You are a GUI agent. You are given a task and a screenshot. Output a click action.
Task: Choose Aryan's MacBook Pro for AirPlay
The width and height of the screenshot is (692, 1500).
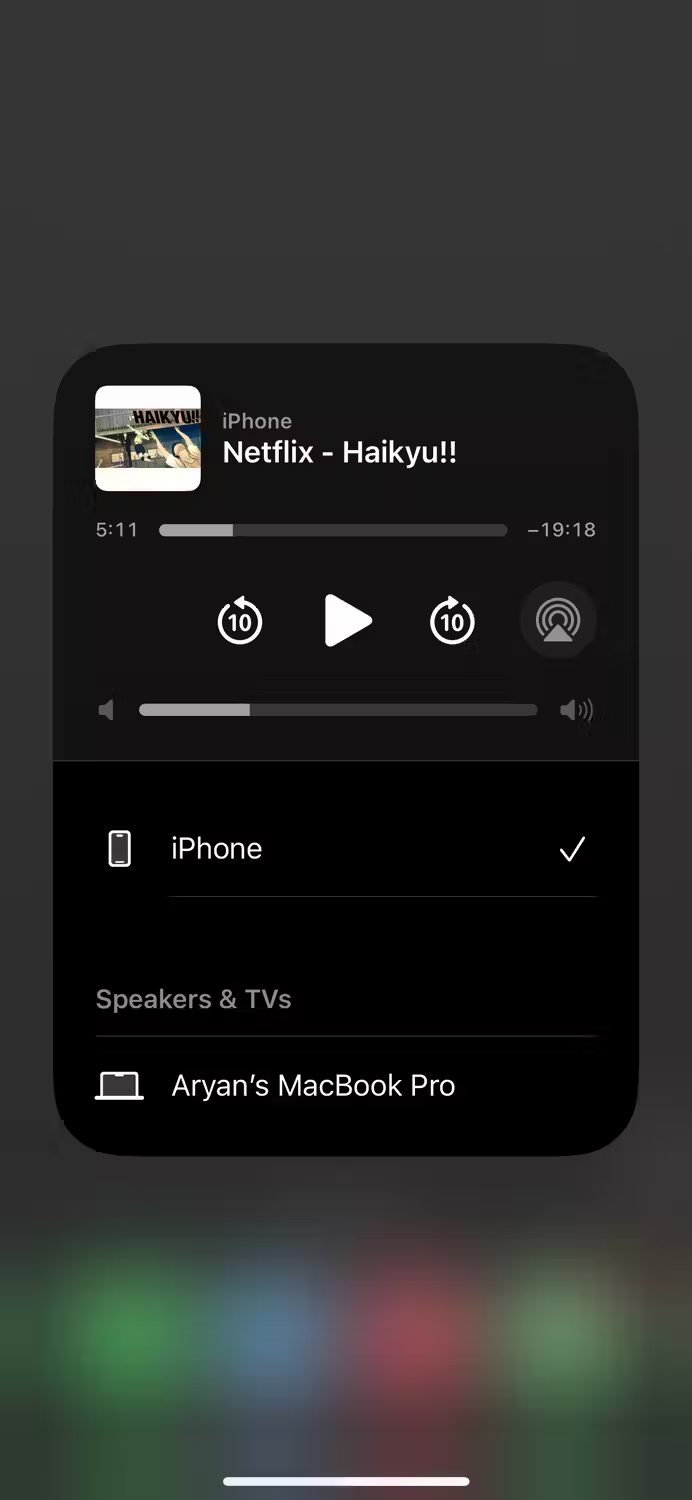tap(345, 1086)
